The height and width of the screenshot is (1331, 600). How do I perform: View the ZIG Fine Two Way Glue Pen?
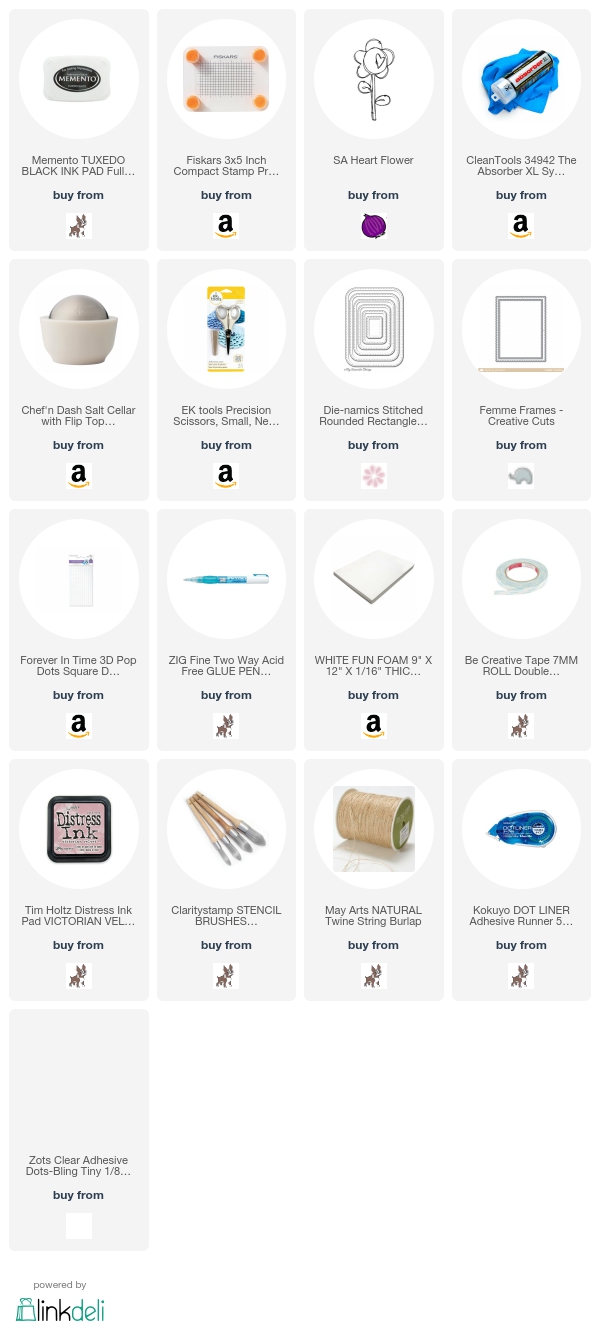226,580
